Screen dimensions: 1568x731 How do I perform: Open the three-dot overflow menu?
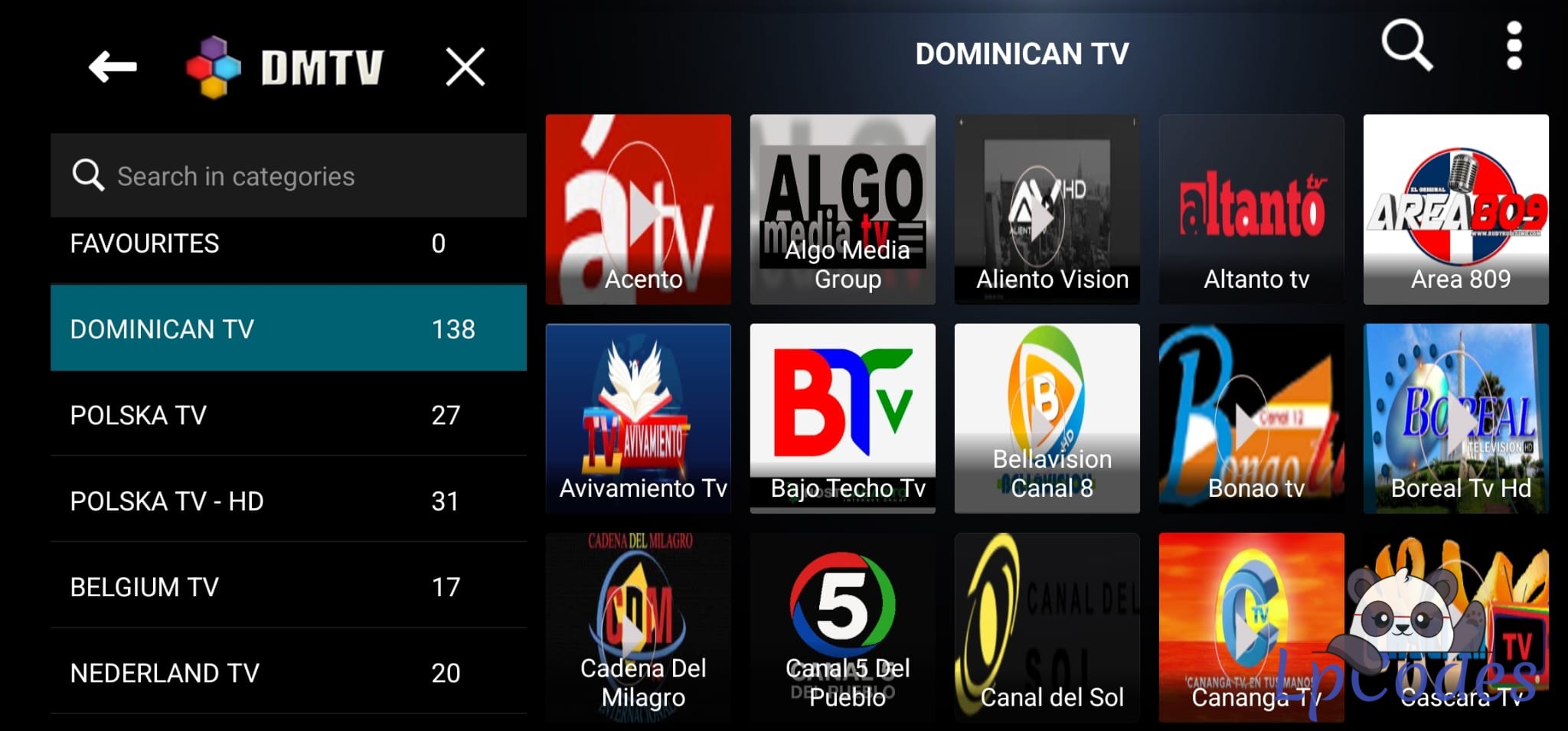pos(1514,46)
